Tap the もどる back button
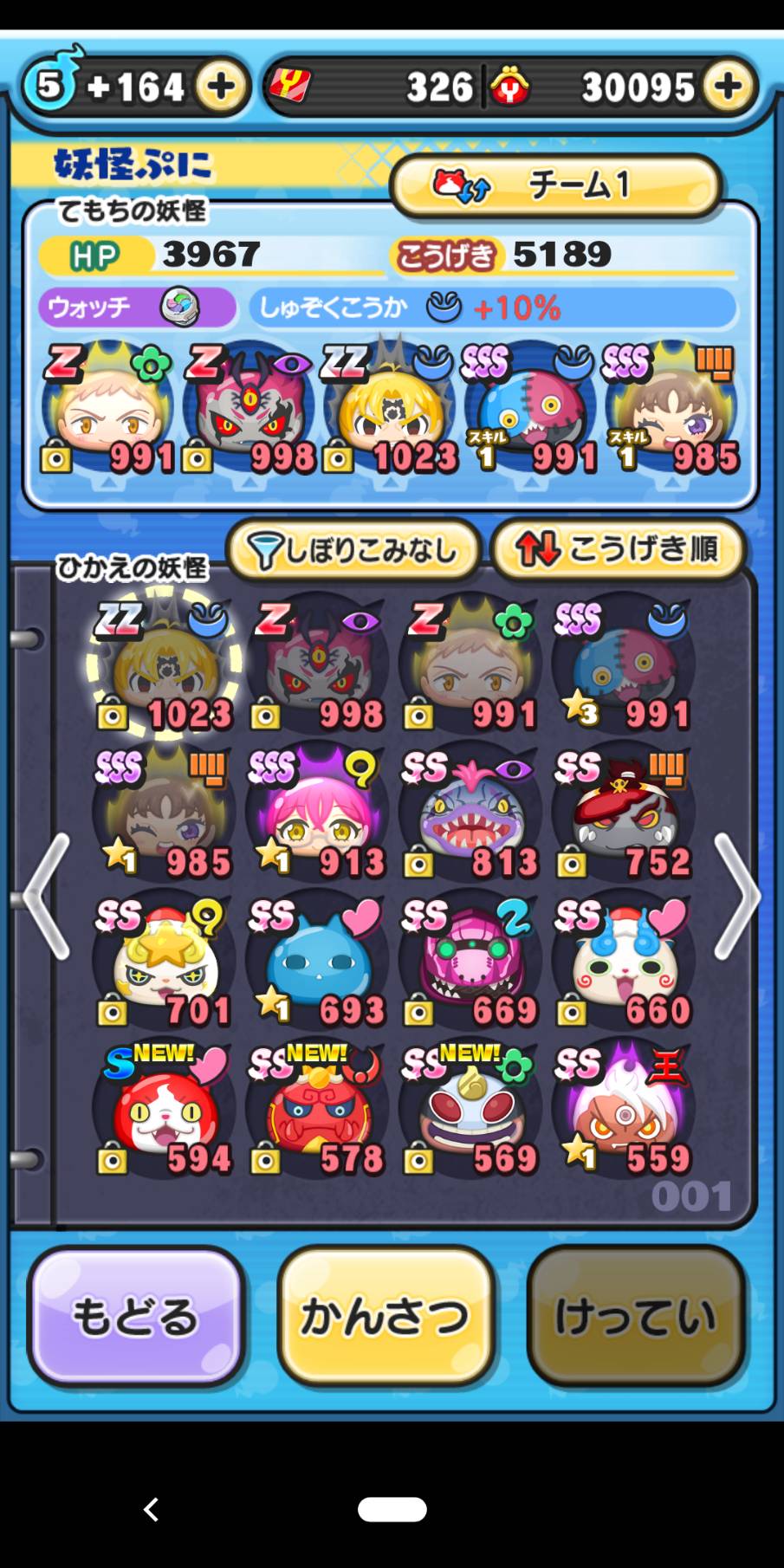 click(x=135, y=1315)
